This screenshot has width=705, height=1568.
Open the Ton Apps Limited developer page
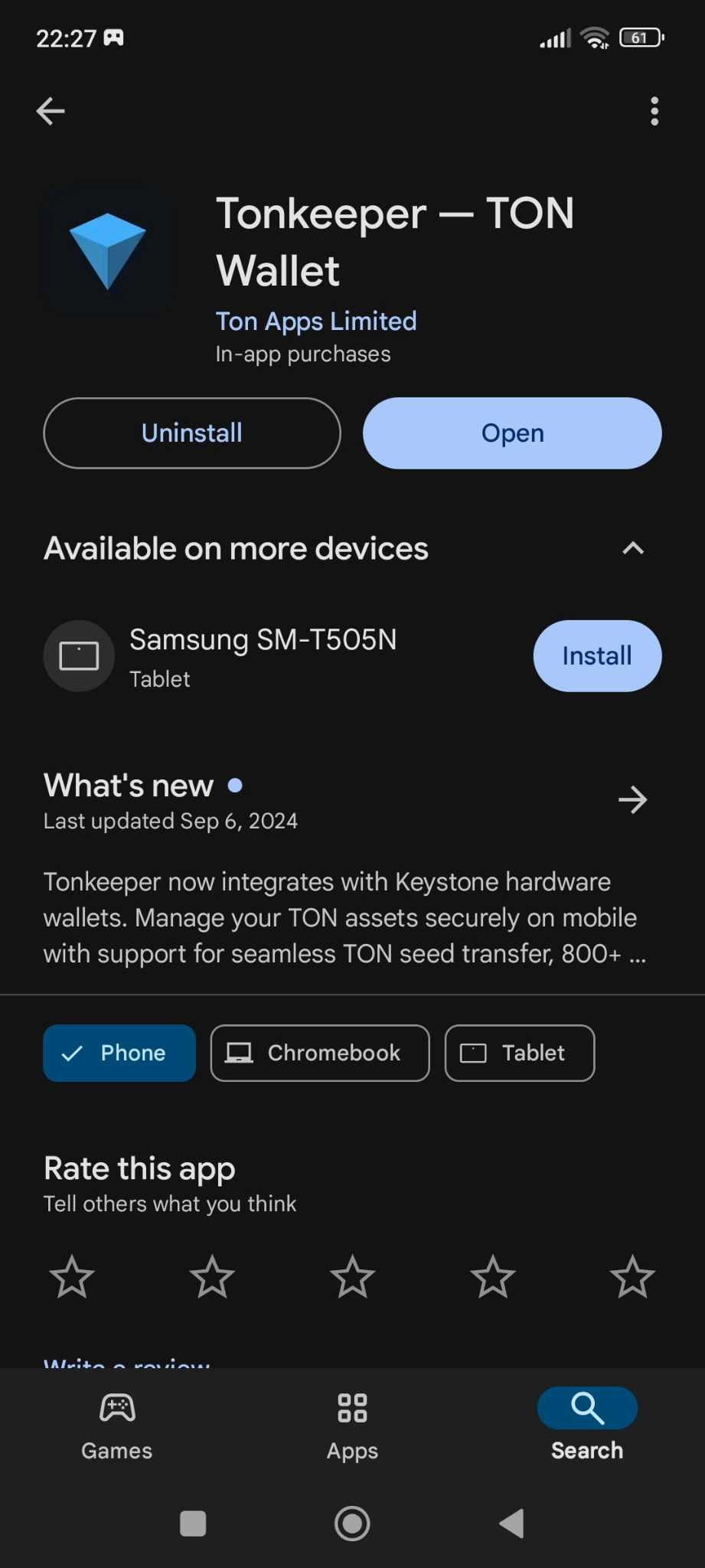click(x=315, y=322)
